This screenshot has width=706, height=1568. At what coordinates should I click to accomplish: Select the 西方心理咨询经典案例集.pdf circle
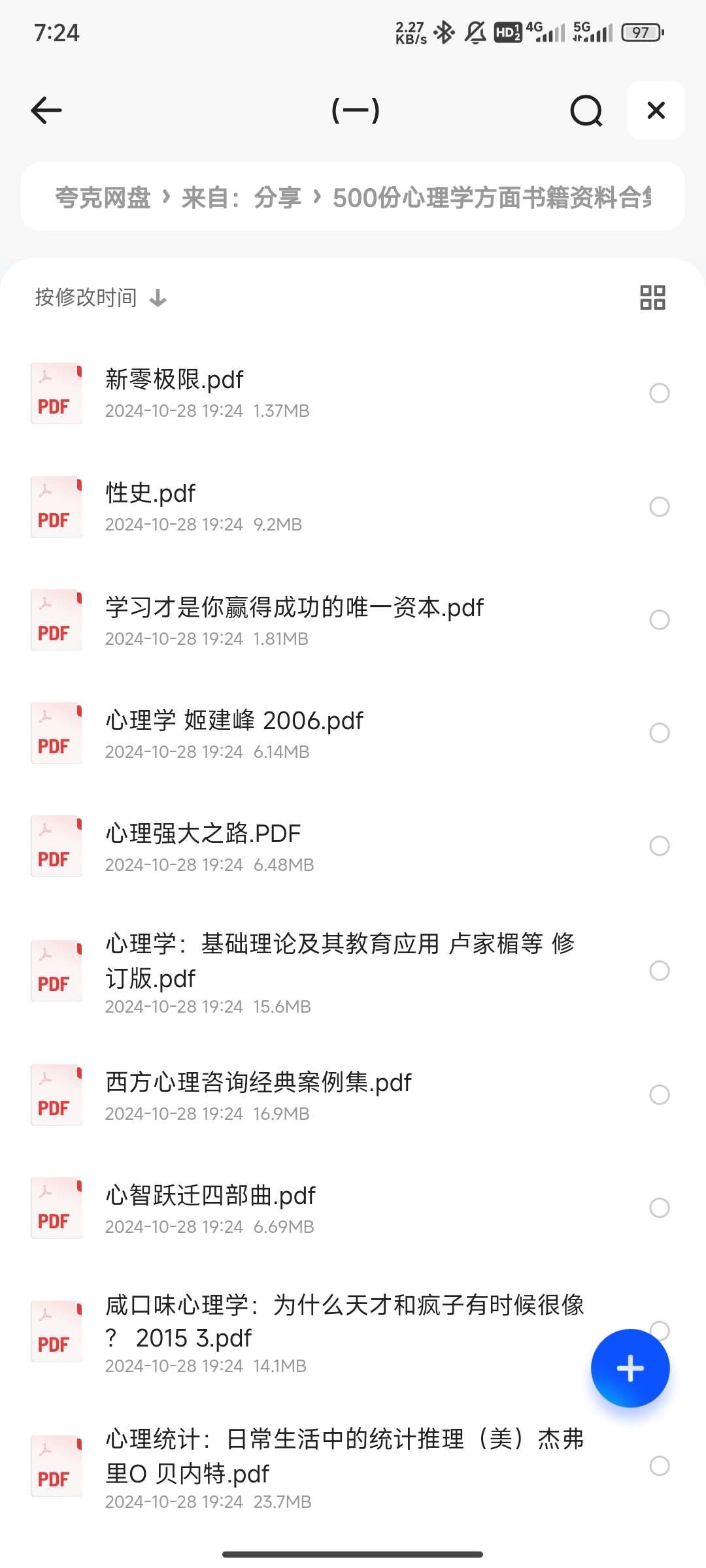point(660,1094)
